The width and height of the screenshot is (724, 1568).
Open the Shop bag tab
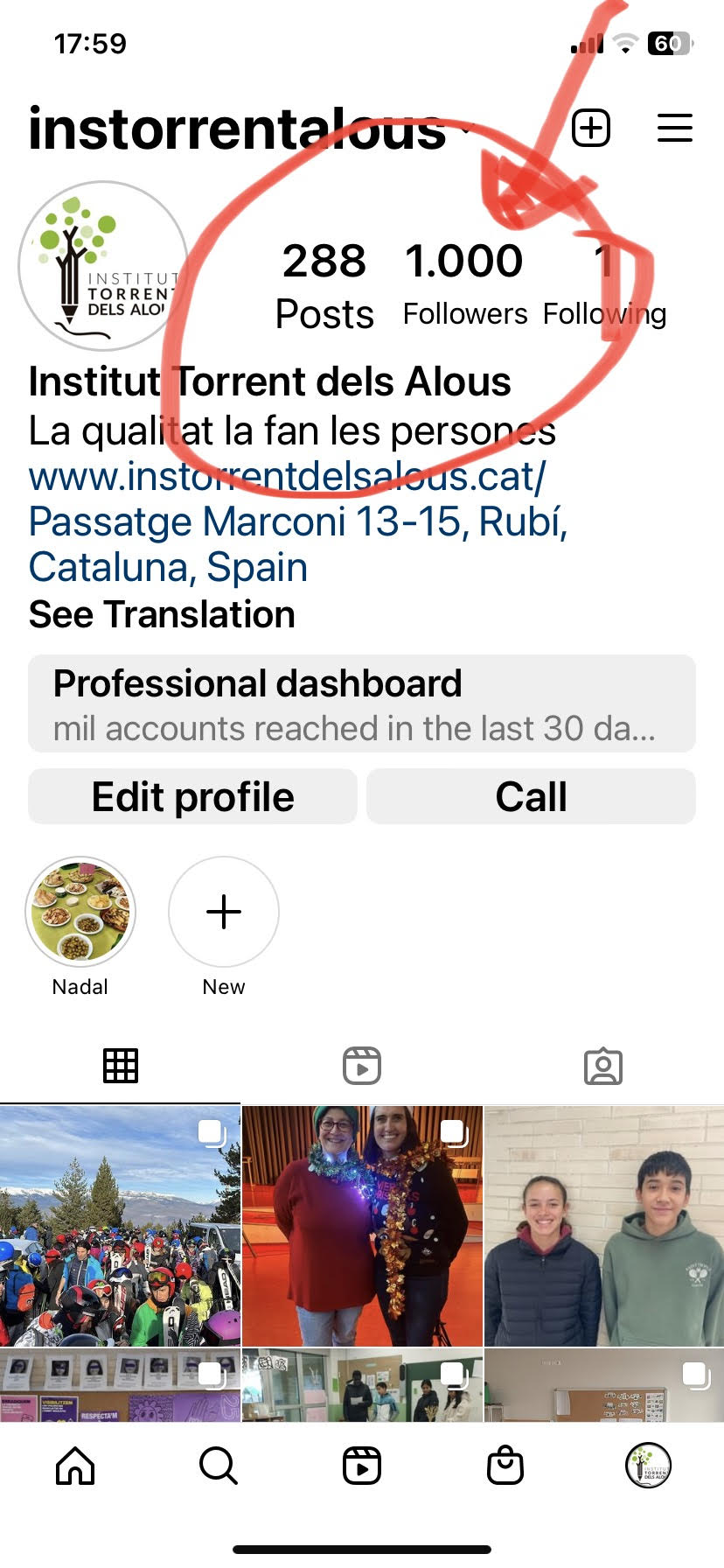tap(505, 1466)
